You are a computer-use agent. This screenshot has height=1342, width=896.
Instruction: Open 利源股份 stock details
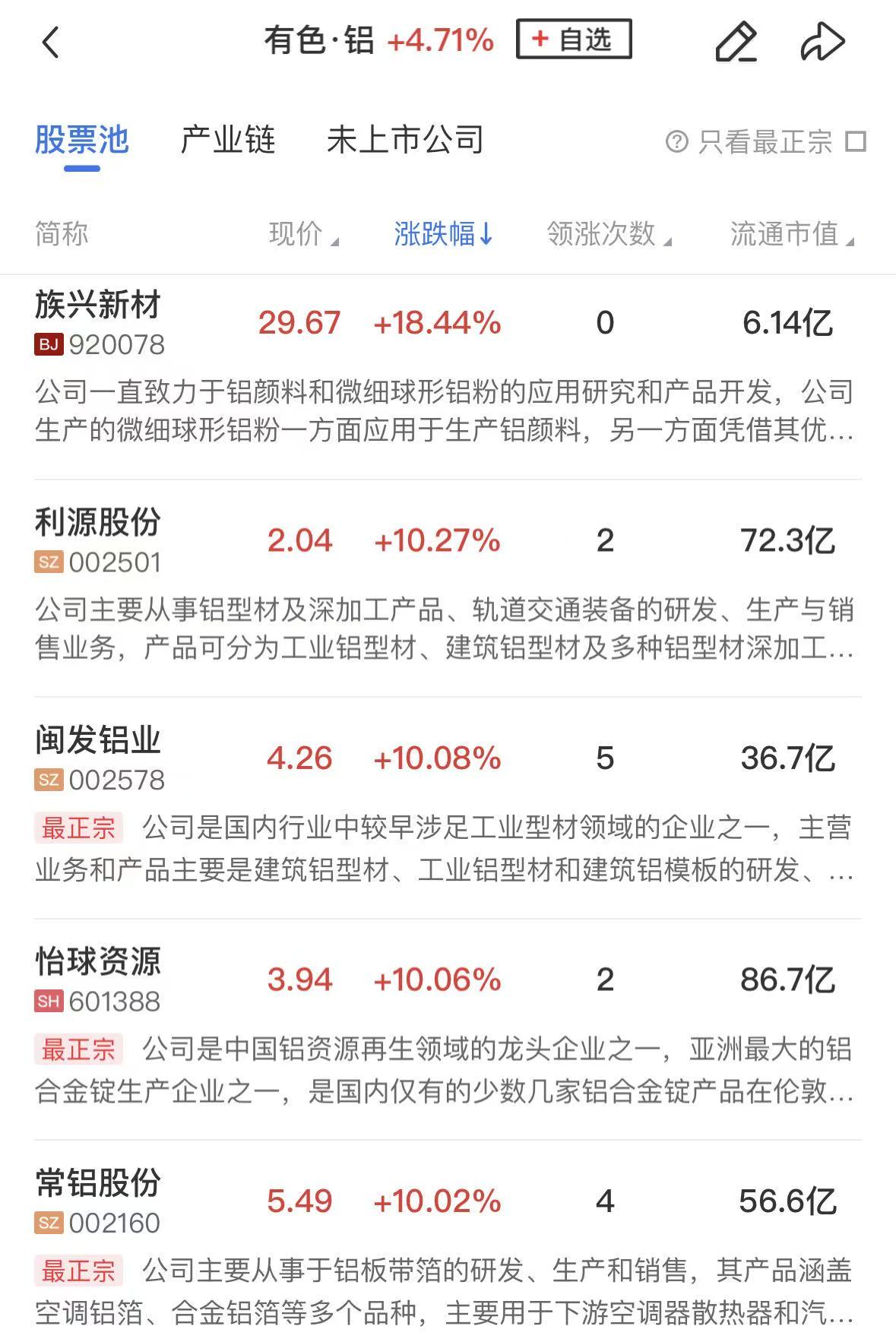click(99, 524)
